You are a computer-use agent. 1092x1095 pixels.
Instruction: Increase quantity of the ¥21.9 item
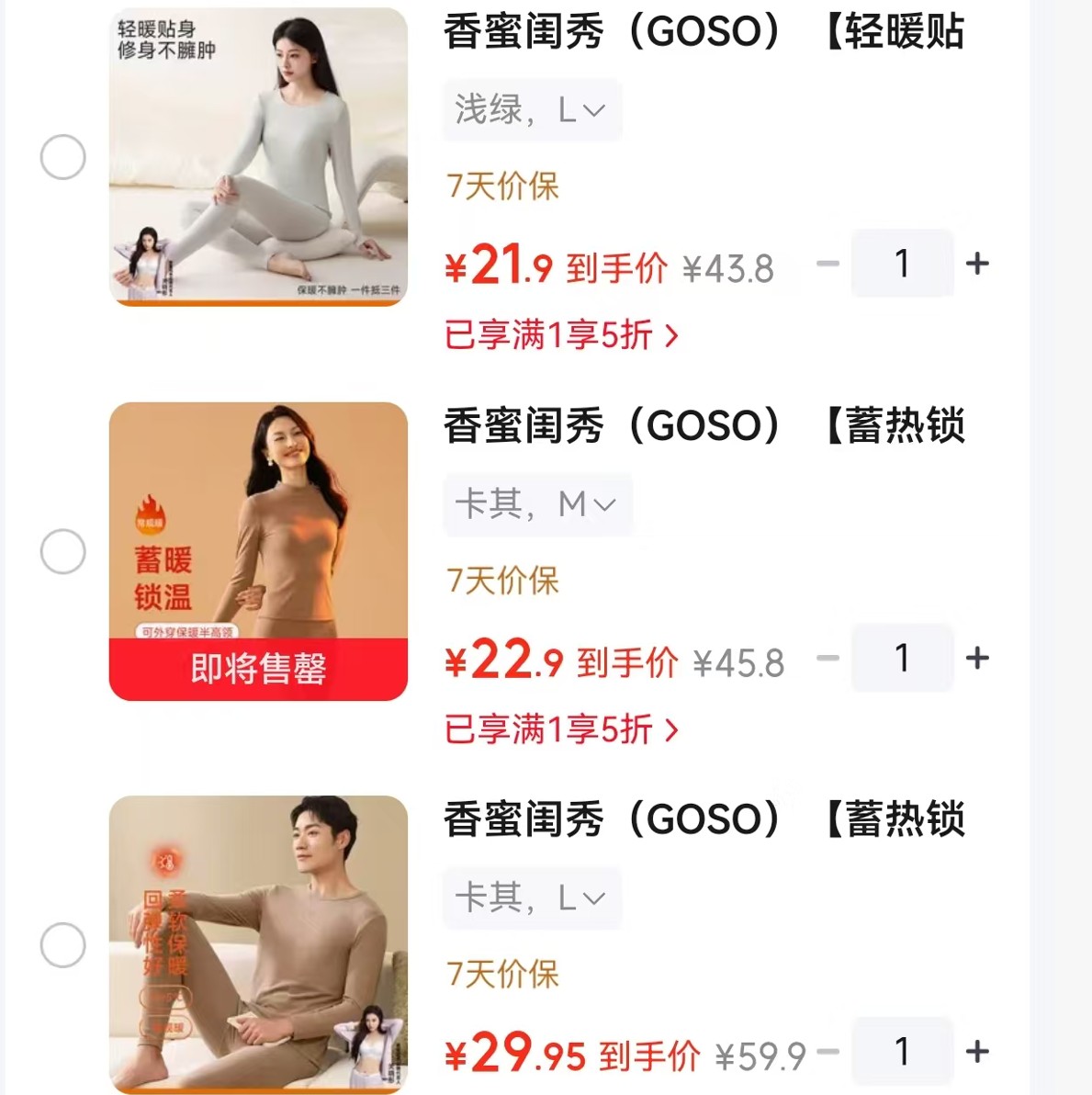[977, 264]
